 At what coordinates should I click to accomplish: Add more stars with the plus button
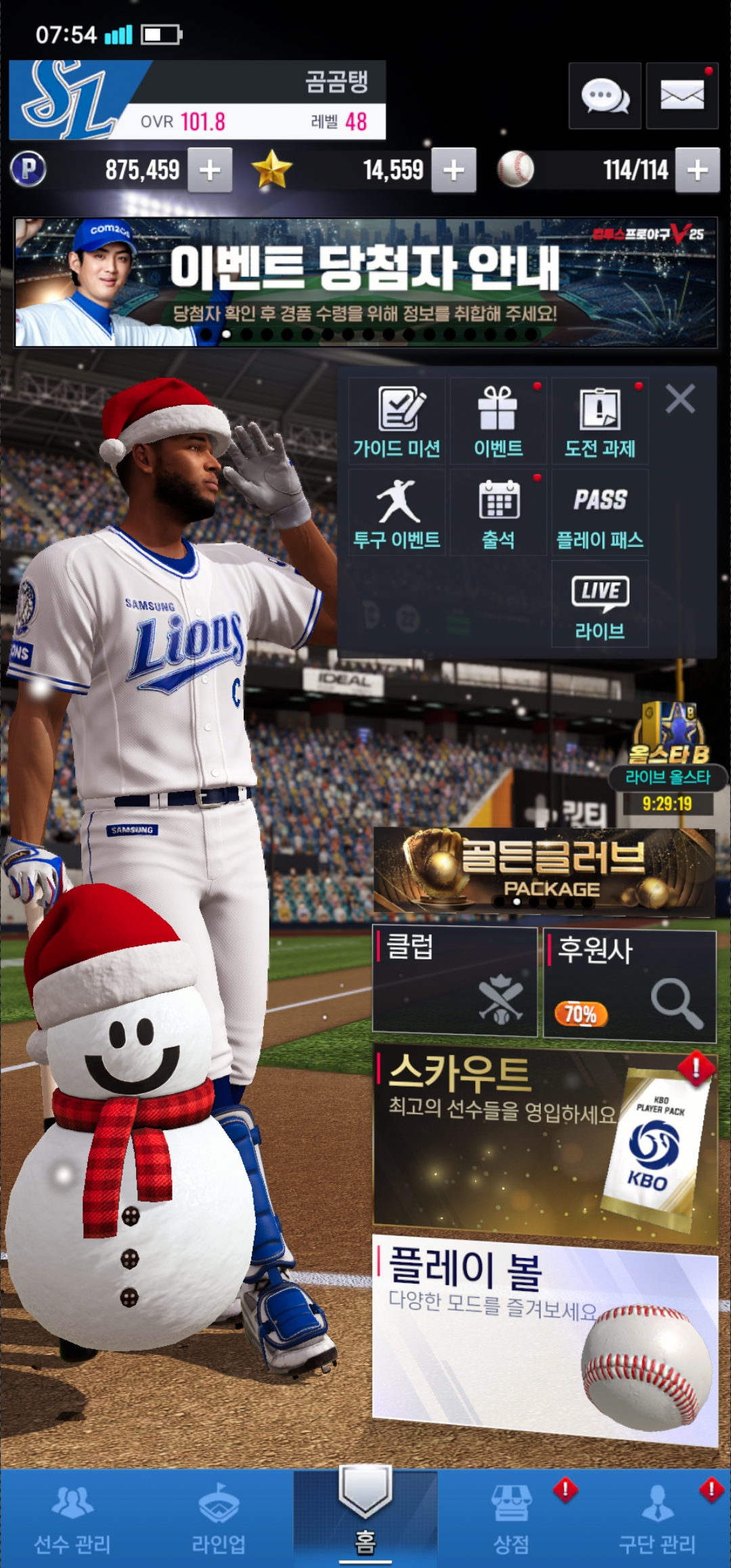[x=453, y=170]
